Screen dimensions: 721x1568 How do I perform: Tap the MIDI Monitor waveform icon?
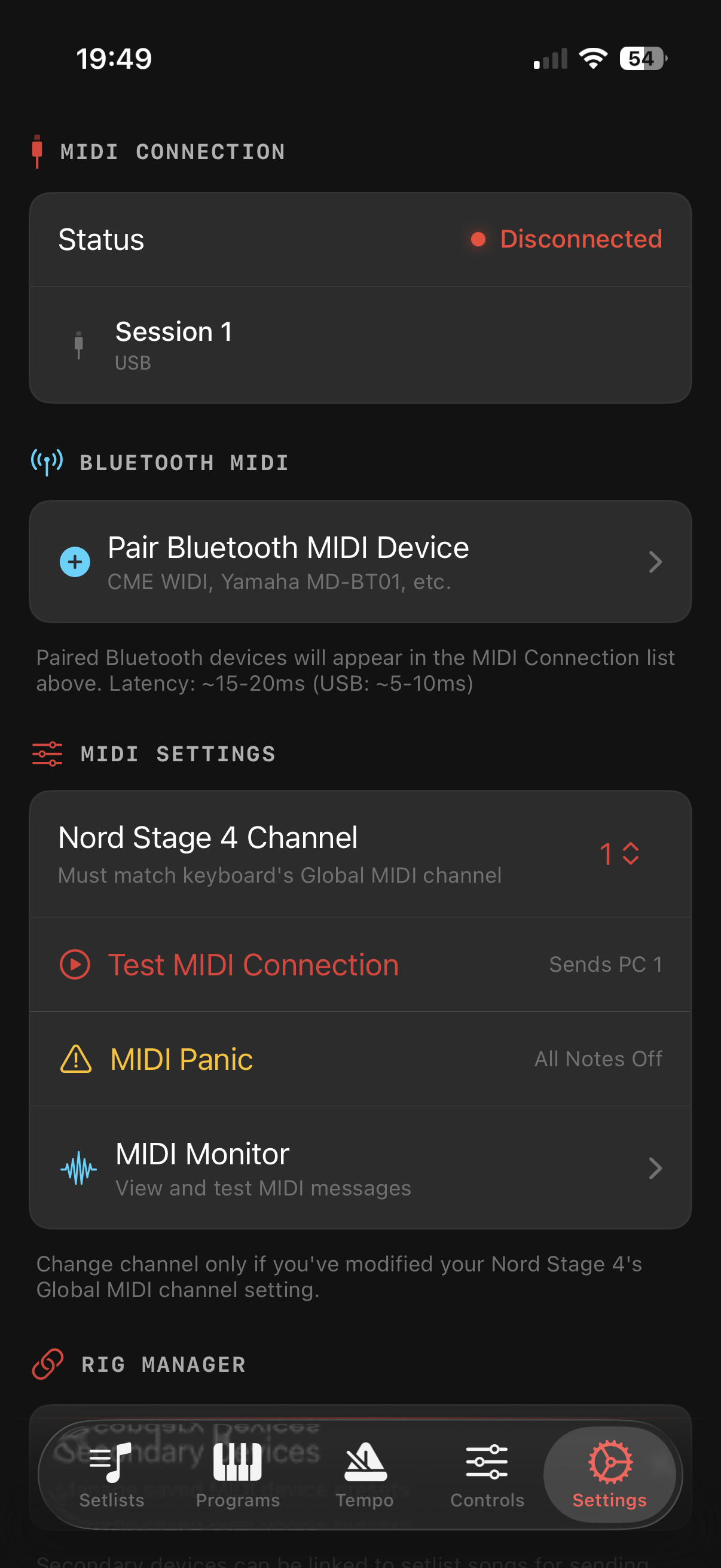point(80,1168)
